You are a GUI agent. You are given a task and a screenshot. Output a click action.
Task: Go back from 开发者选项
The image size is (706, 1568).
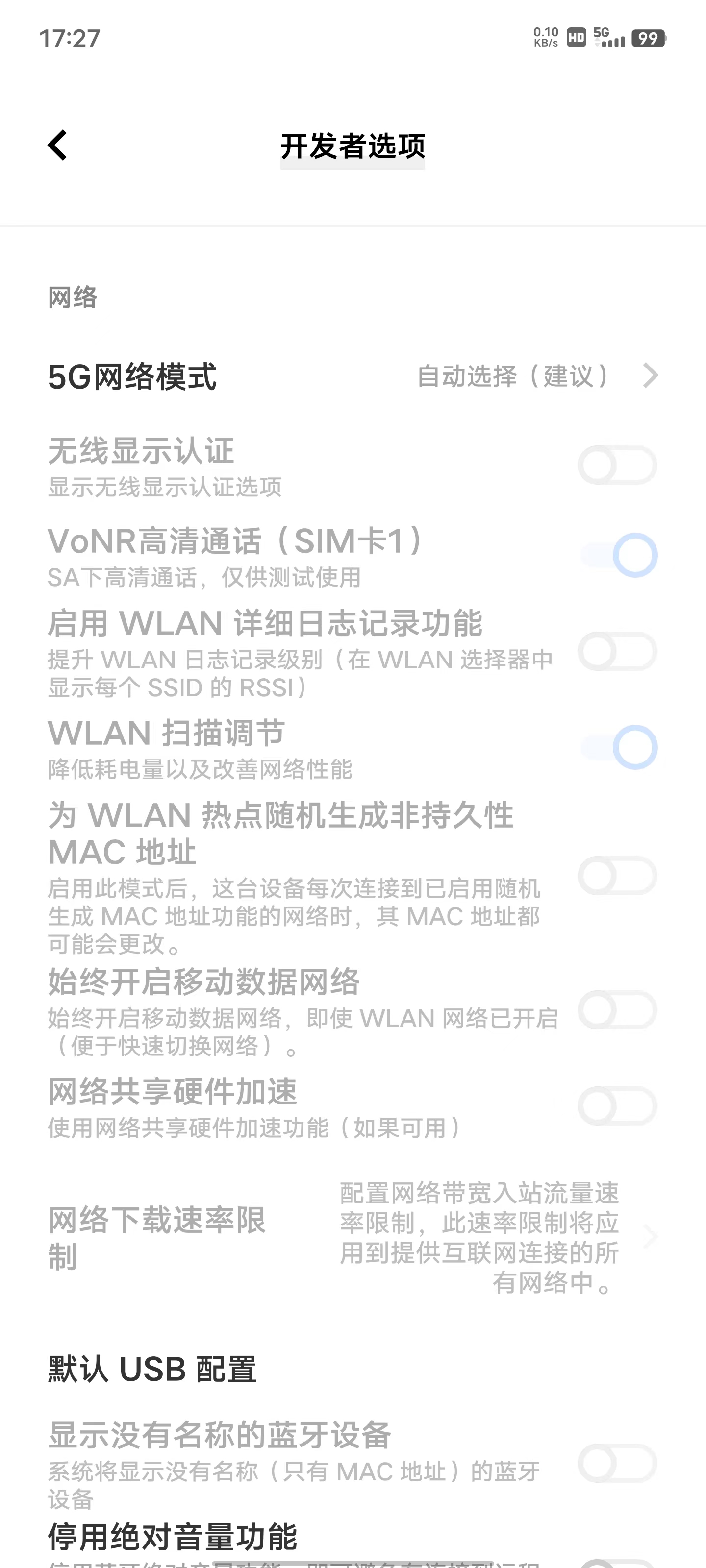(58, 145)
